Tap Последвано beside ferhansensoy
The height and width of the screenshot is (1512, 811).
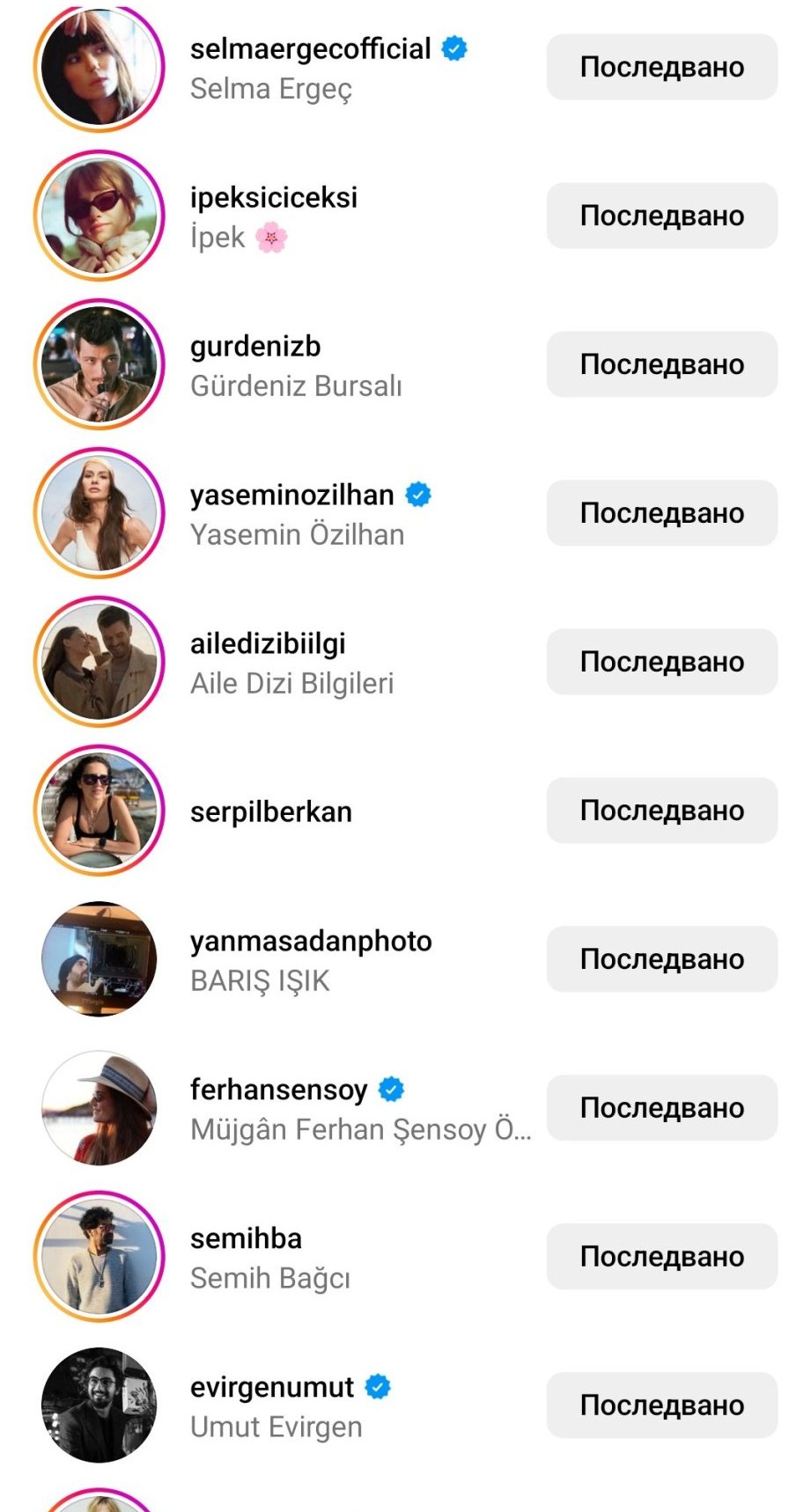(x=661, y=1108)
